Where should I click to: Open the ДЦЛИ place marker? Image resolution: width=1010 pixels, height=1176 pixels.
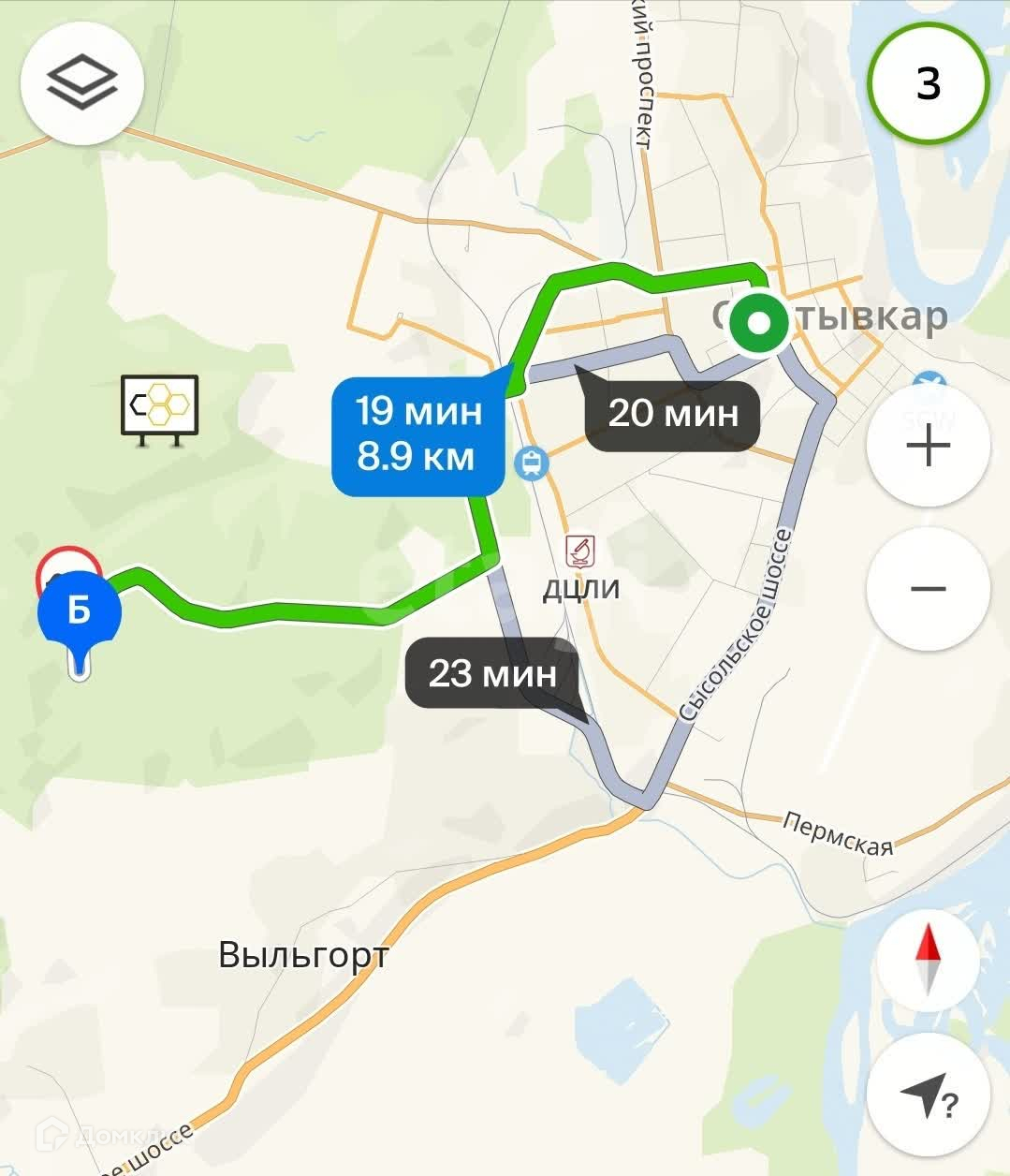580,551
